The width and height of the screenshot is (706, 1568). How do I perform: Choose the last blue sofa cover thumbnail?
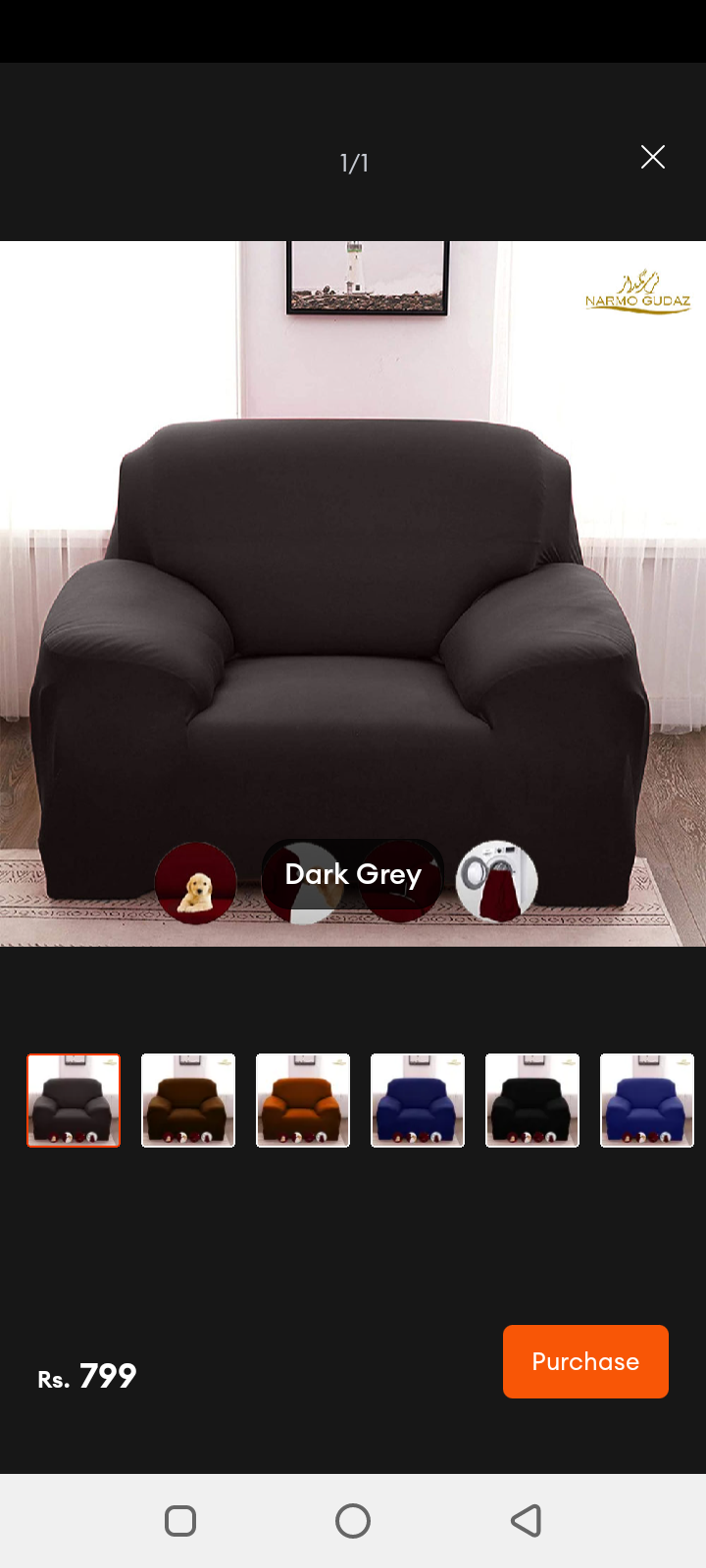pyautogui.click(x=647, y=1101)
